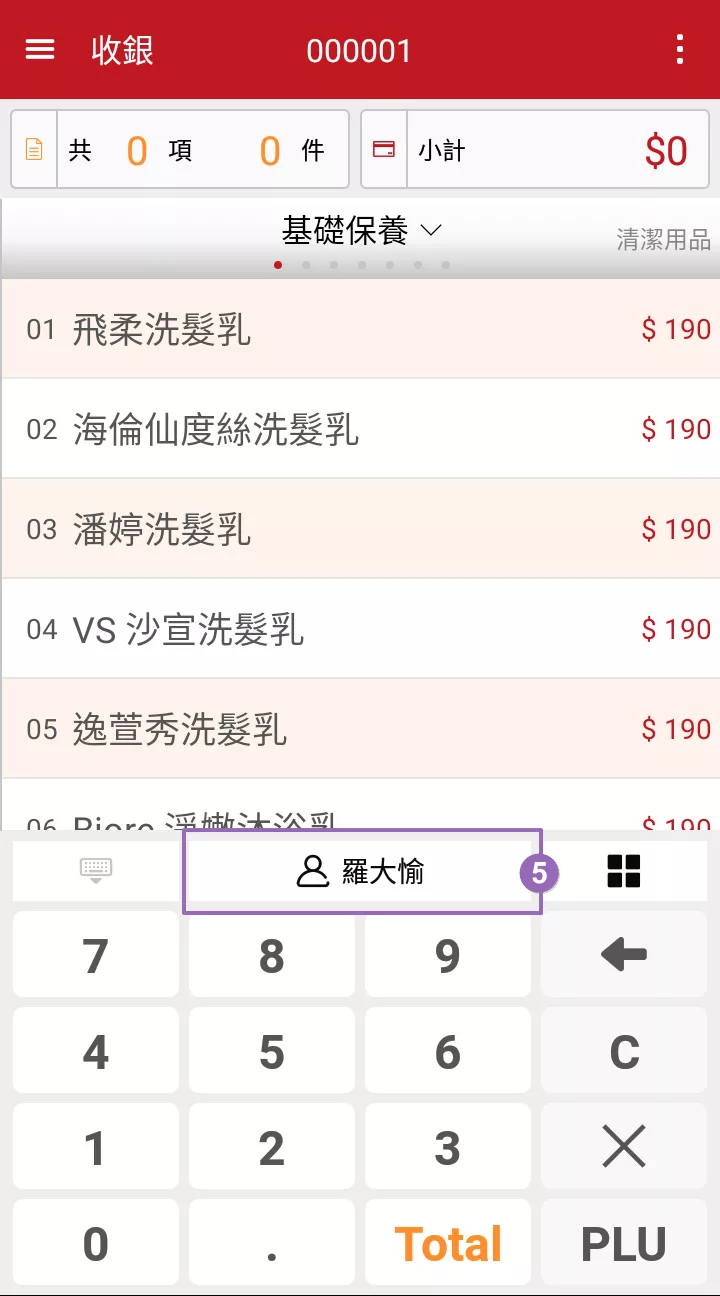Open the overflow menu in the header

[x=680, y=49]
